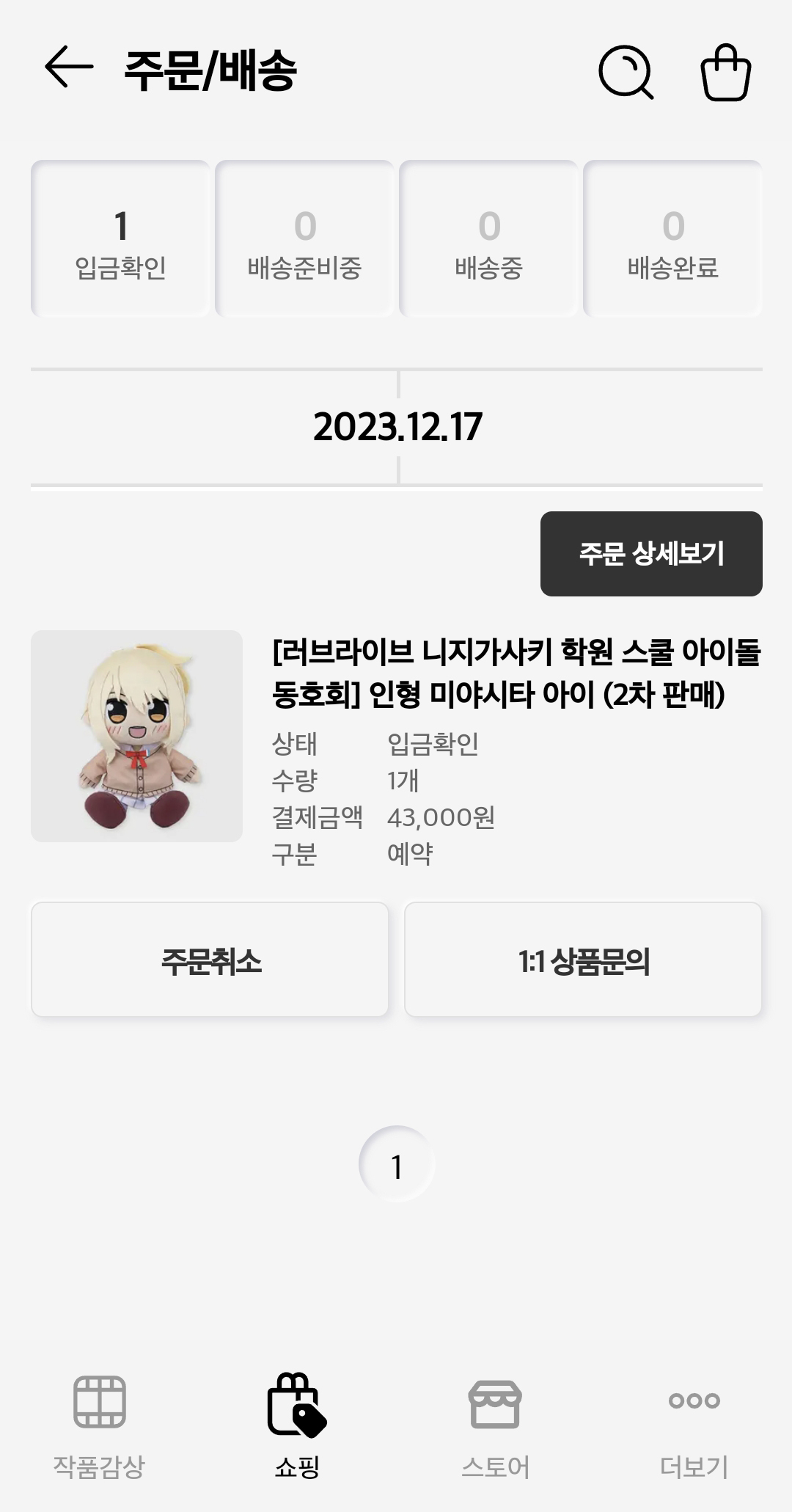Select the 배송준비중 status card

click(304, 238)
